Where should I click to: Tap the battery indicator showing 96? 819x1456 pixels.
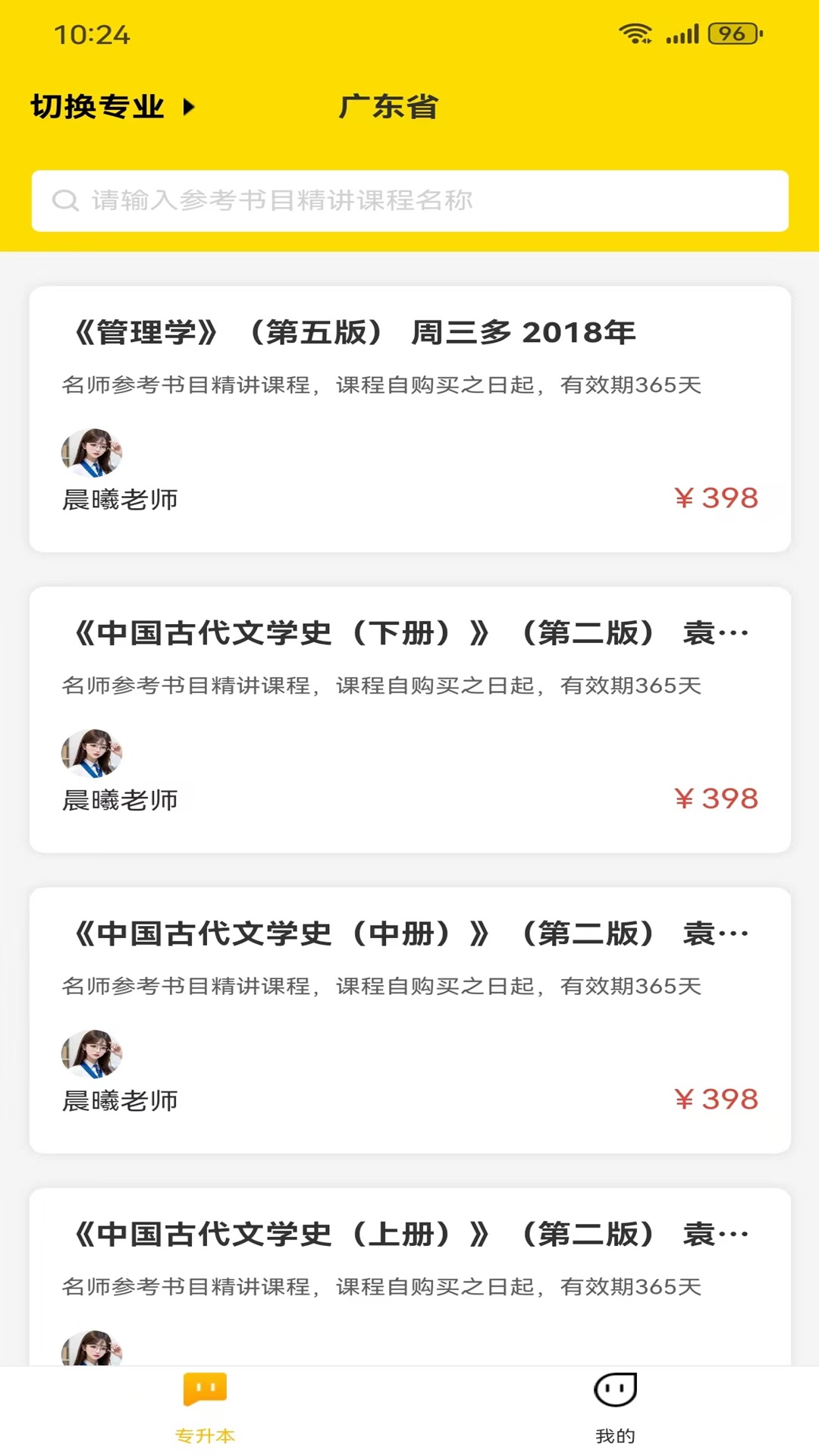tap(730, 32)
